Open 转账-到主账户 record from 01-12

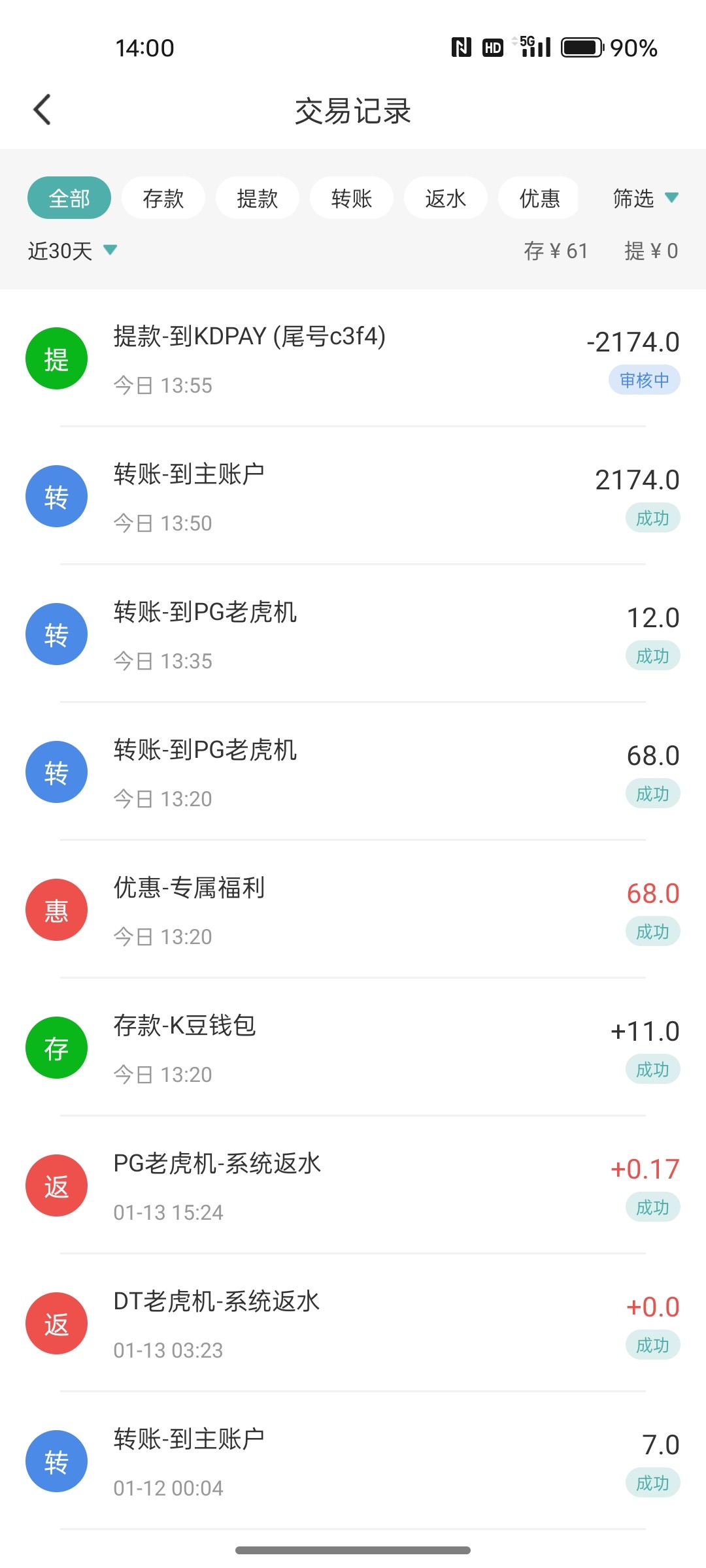point(353,1462)
